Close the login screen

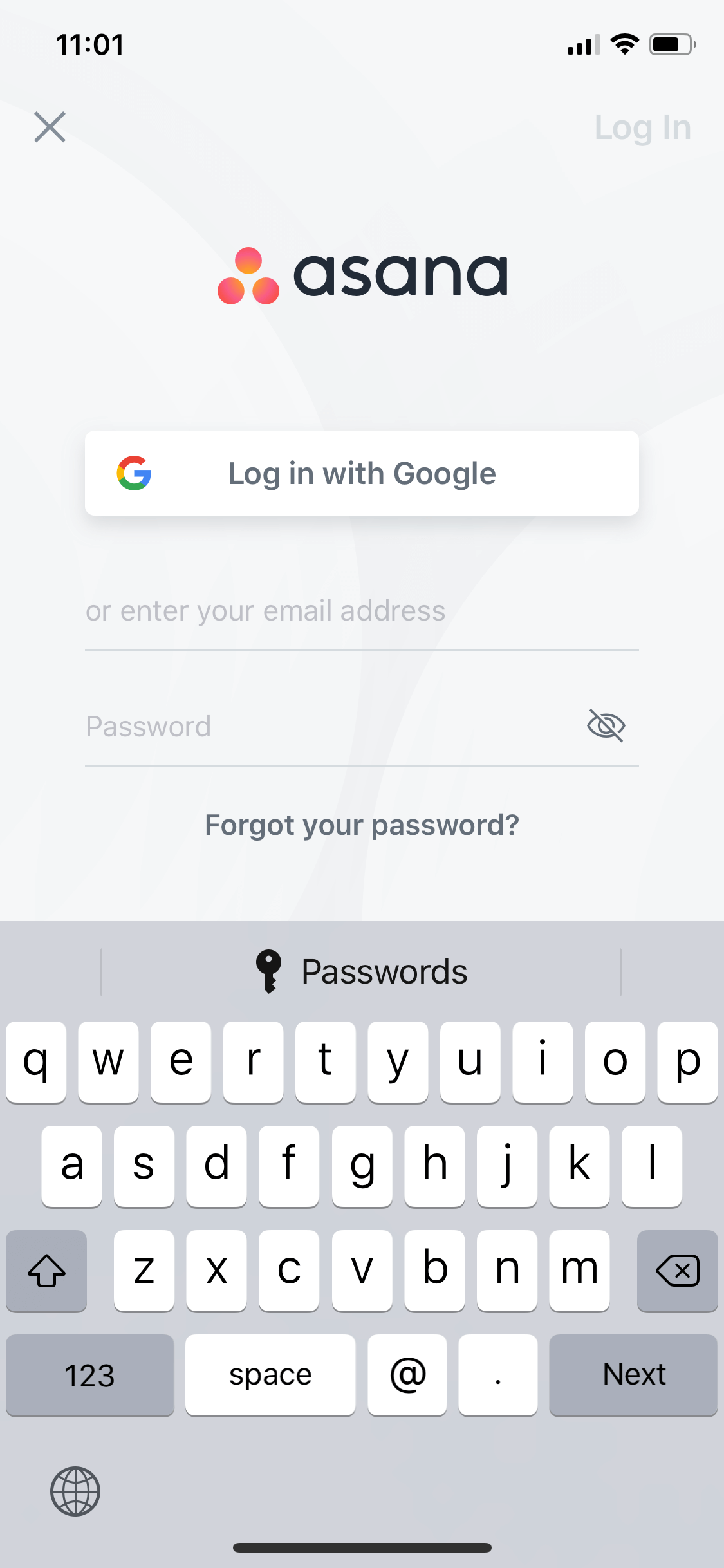50,127
